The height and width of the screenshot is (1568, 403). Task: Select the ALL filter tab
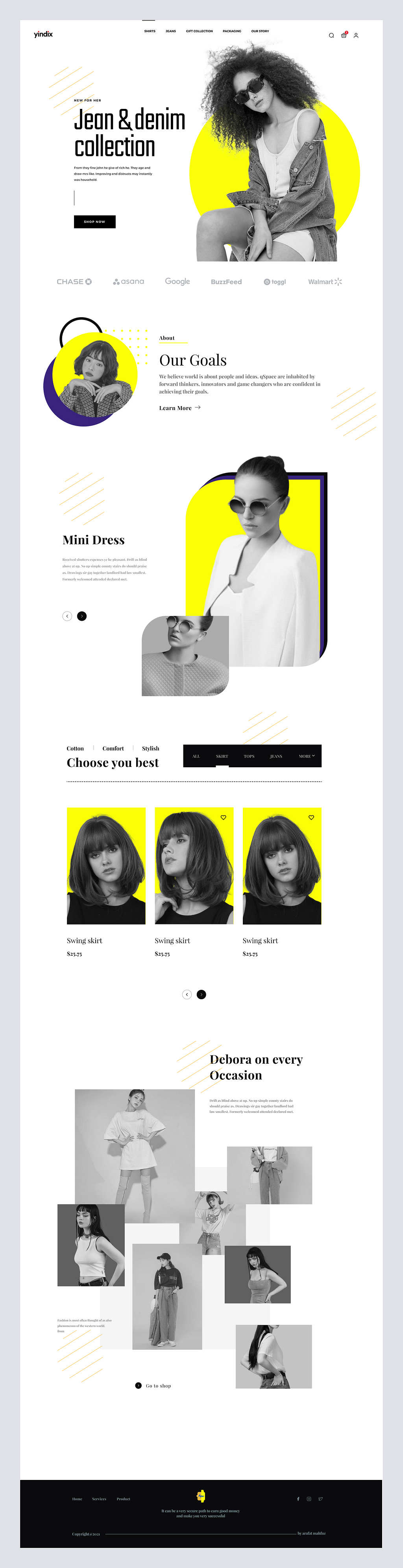[x=196, y=756]
